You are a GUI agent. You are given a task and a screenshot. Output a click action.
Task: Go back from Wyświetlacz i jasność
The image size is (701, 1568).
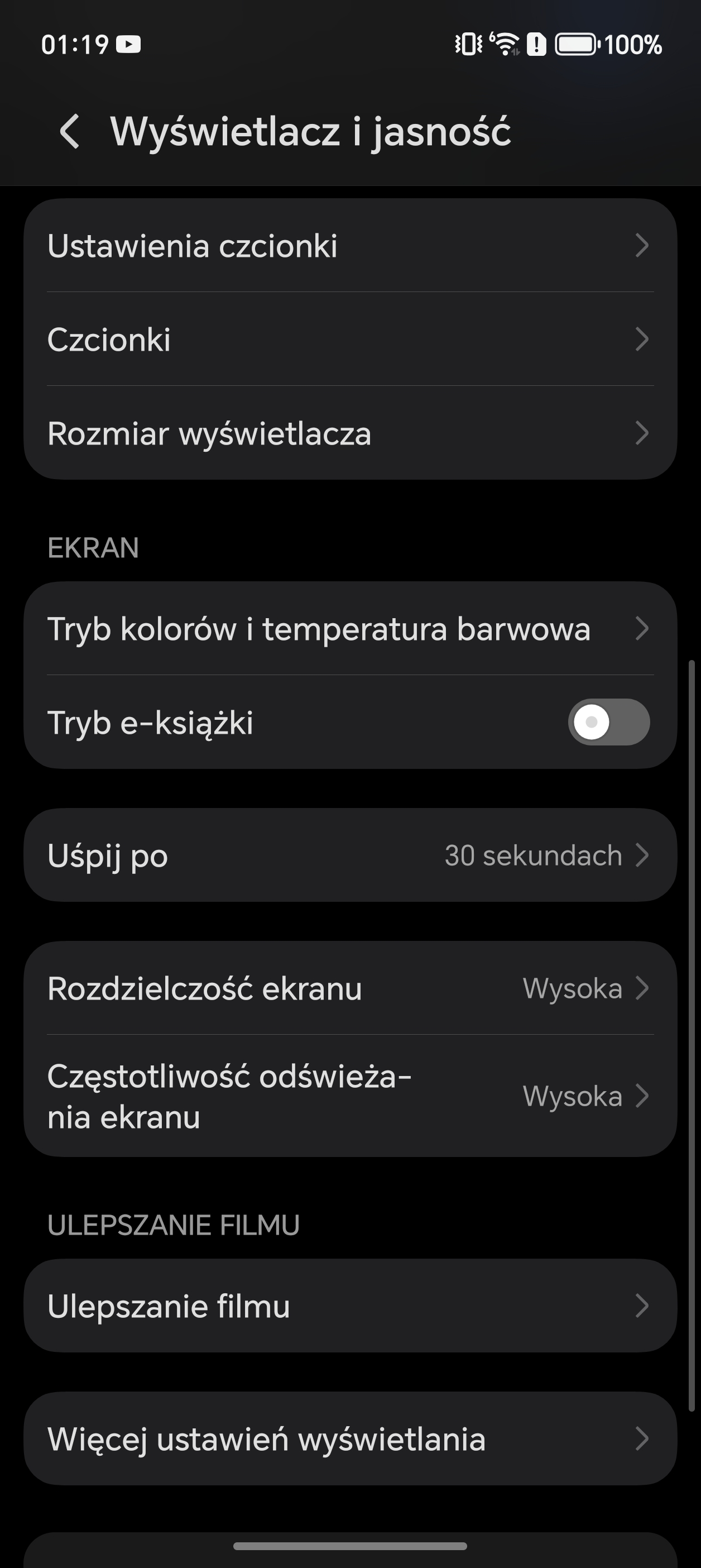tap(69, 131)
